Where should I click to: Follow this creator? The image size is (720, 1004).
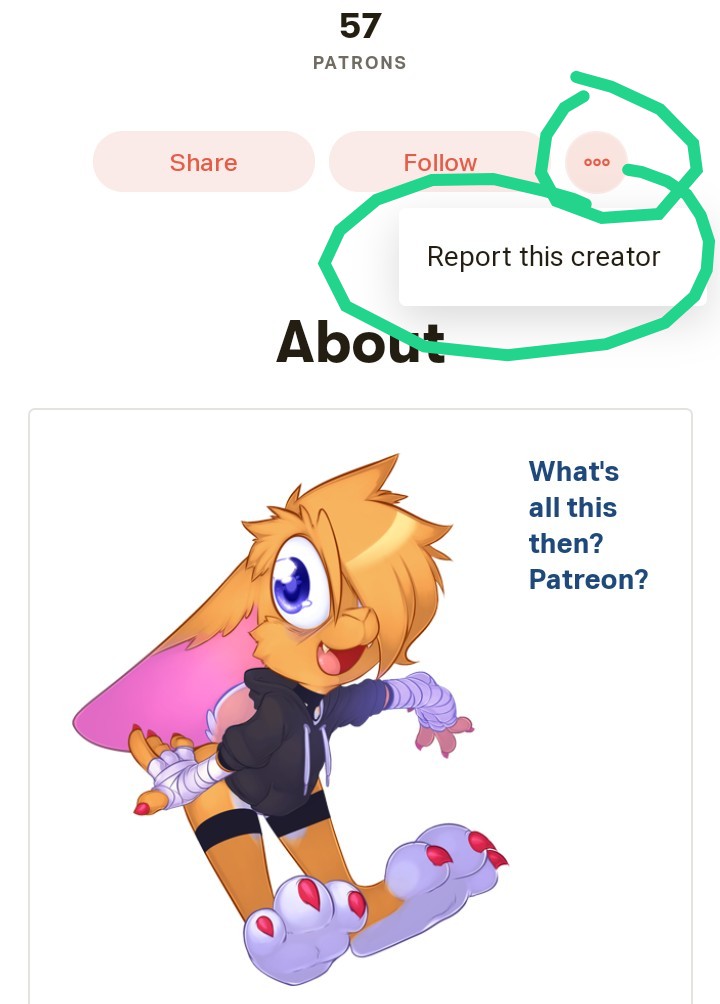[x=439, y=162]
